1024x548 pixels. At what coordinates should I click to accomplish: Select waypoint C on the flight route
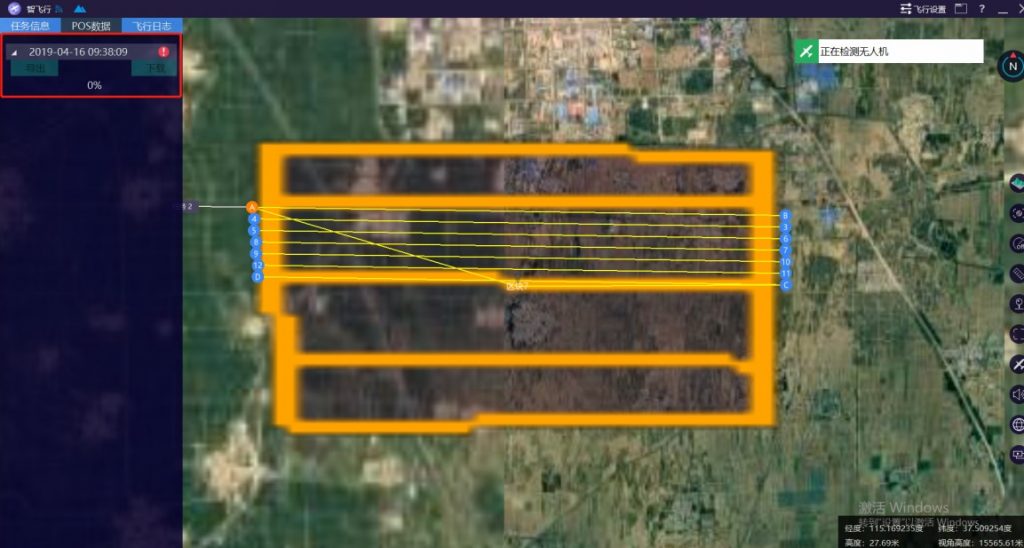(786, 285)
